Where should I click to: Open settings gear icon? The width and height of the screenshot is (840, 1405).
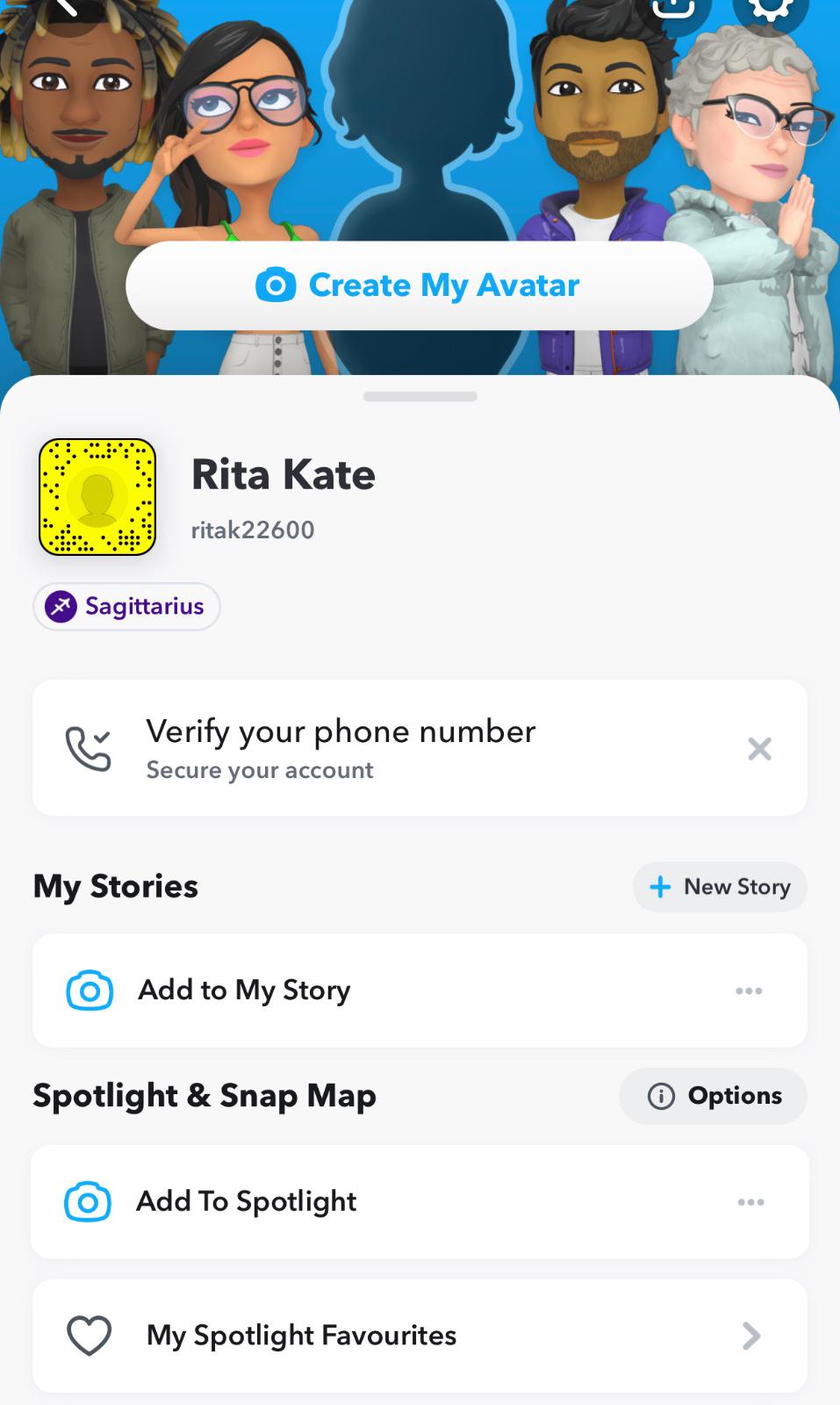tap(770, 9)
